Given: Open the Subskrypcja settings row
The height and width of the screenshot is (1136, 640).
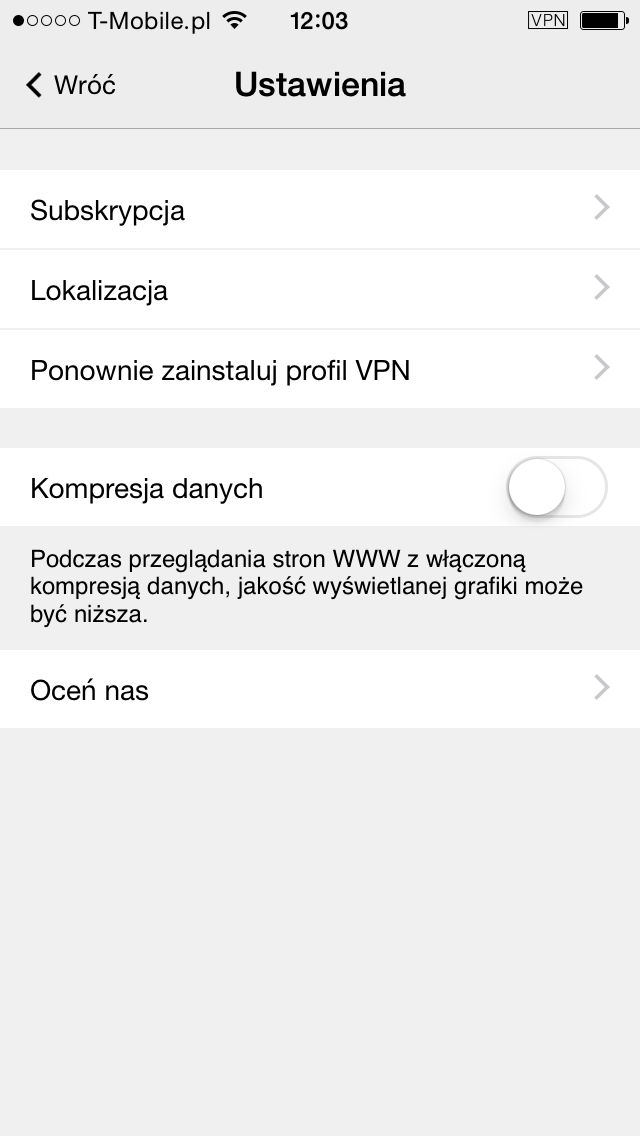Looking at the screenshot, I should tap(320, 209).
